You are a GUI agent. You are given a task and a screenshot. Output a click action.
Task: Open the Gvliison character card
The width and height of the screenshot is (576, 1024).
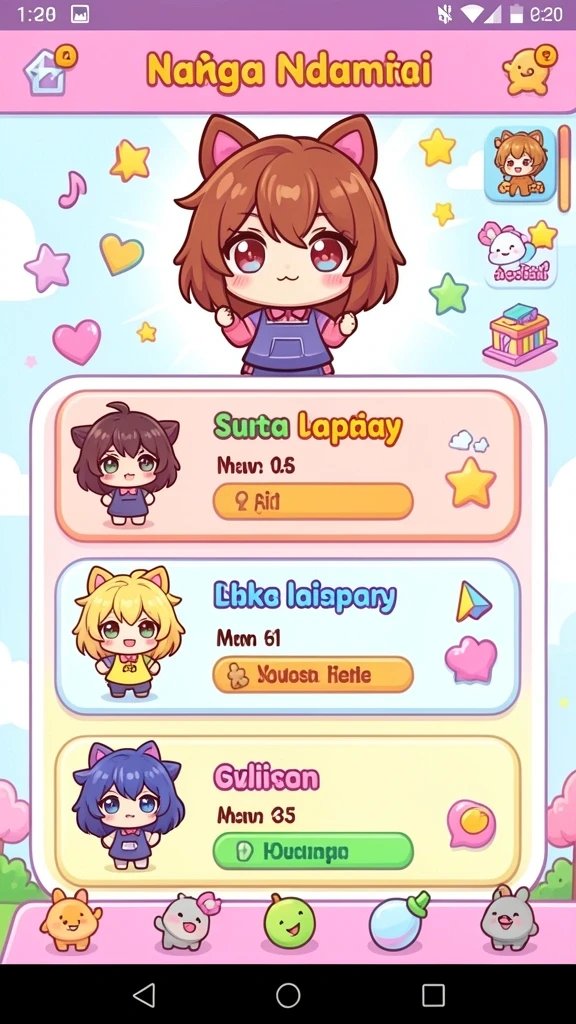(x=288, y=811)
